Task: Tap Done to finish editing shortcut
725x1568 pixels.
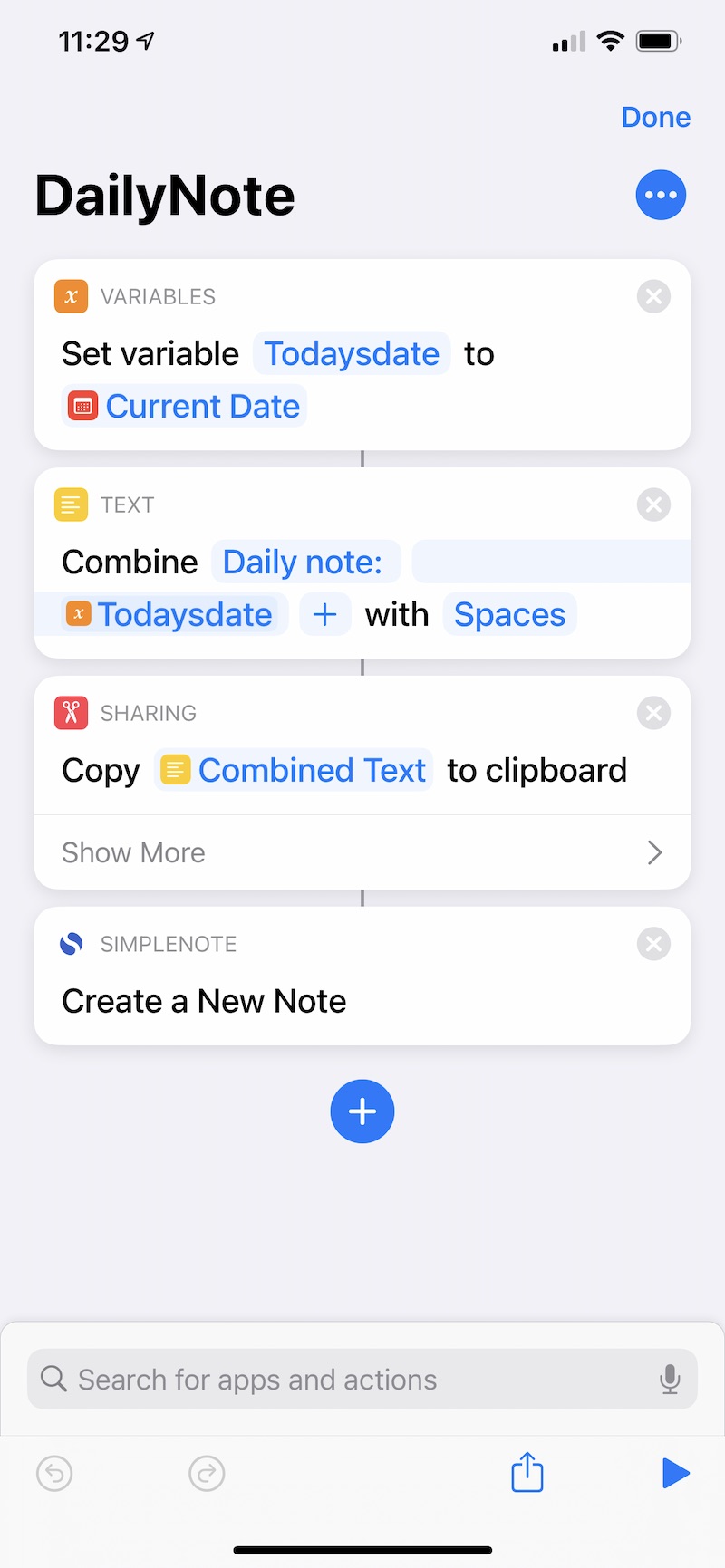Action: tap(655, 117)
